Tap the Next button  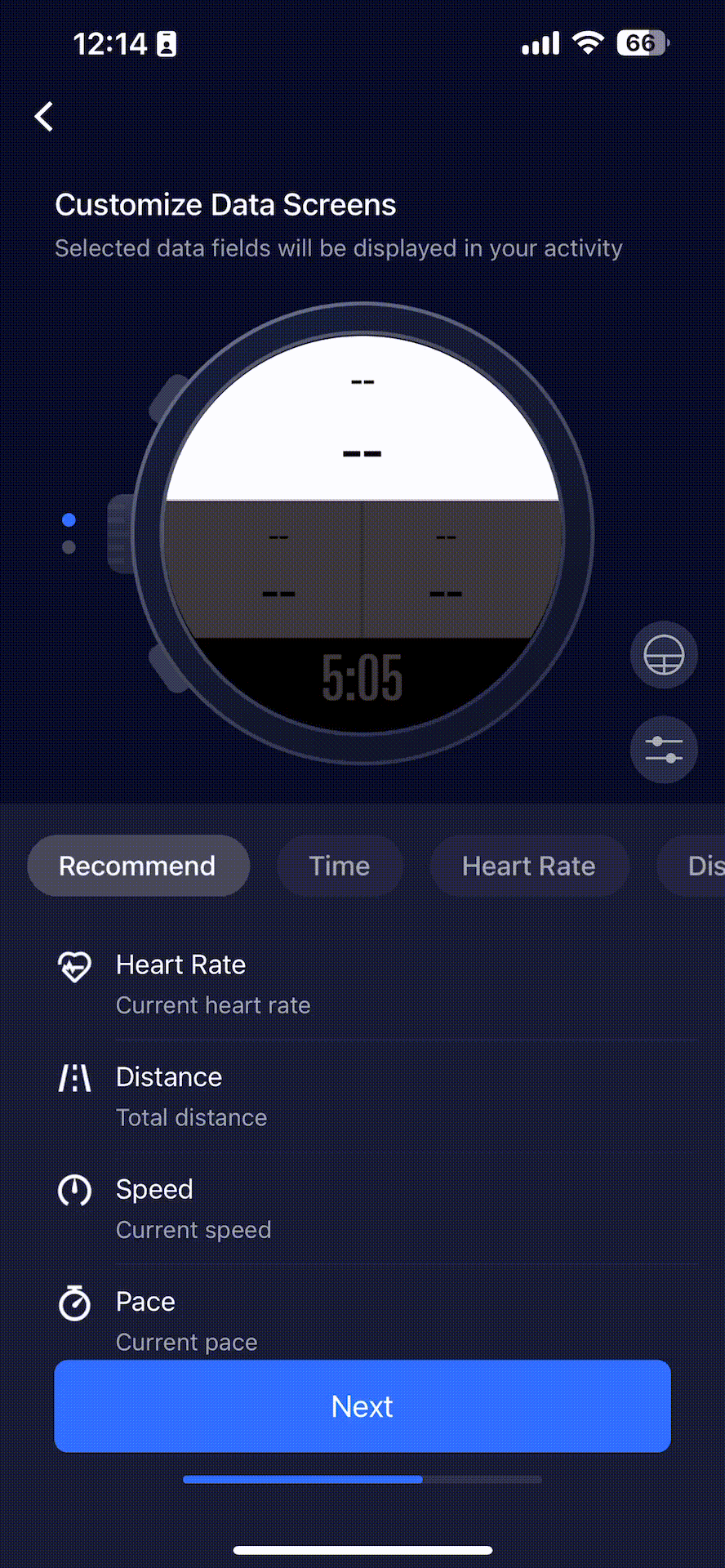click(x=362, y=1405)
